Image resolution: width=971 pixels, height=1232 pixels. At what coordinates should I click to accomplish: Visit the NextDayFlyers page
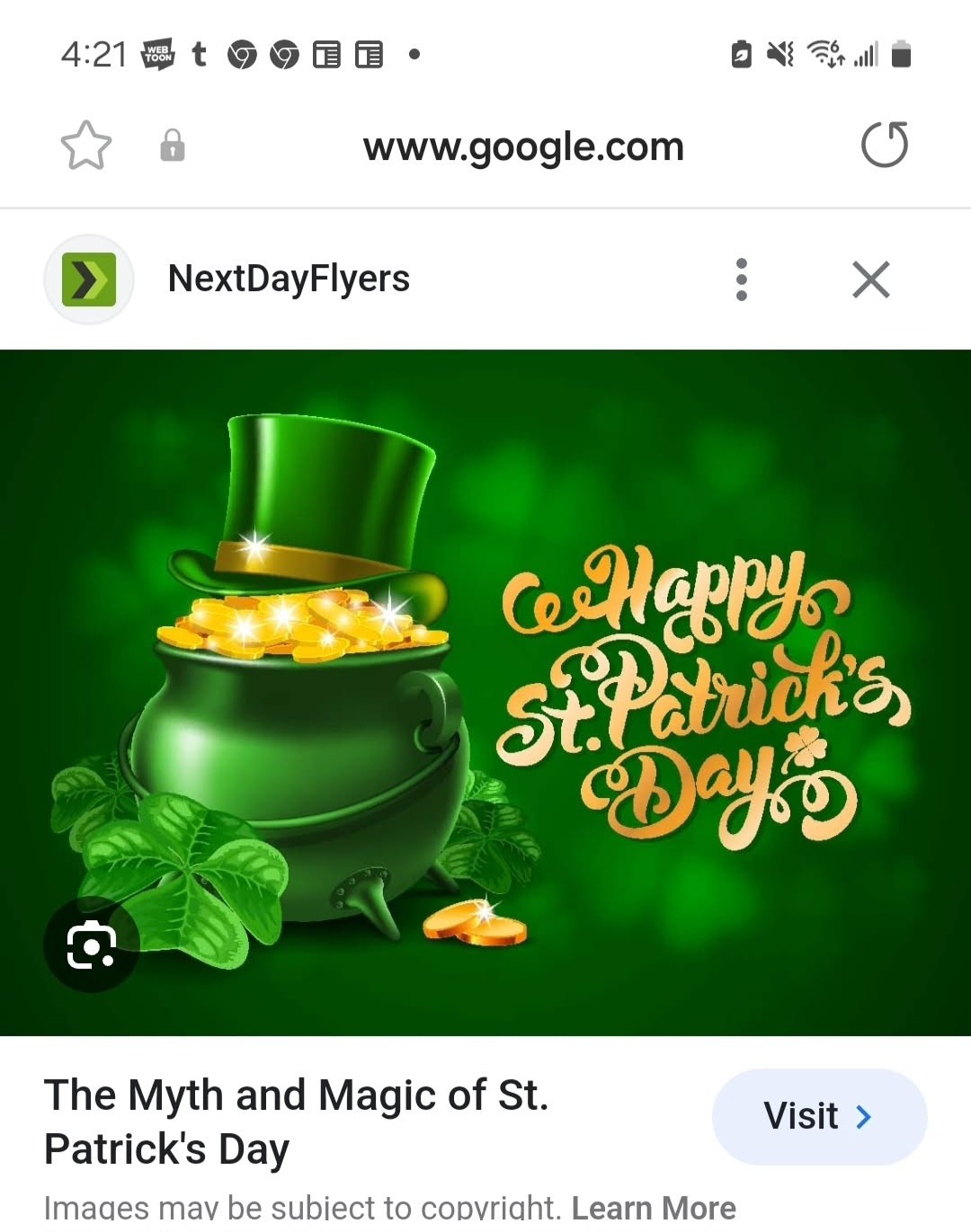[x=818, y=1116]
